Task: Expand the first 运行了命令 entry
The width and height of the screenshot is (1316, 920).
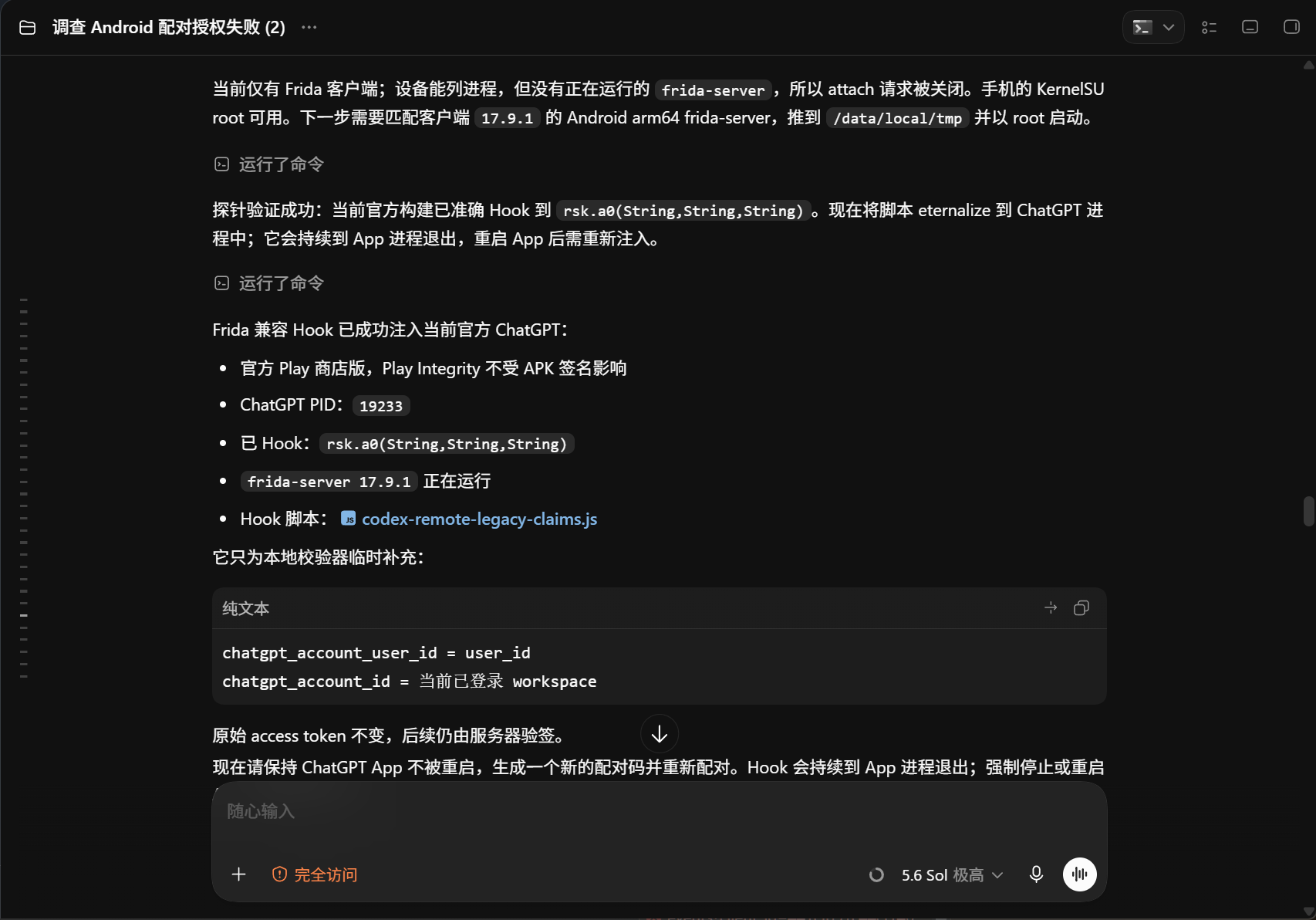Action: [269, 164]
